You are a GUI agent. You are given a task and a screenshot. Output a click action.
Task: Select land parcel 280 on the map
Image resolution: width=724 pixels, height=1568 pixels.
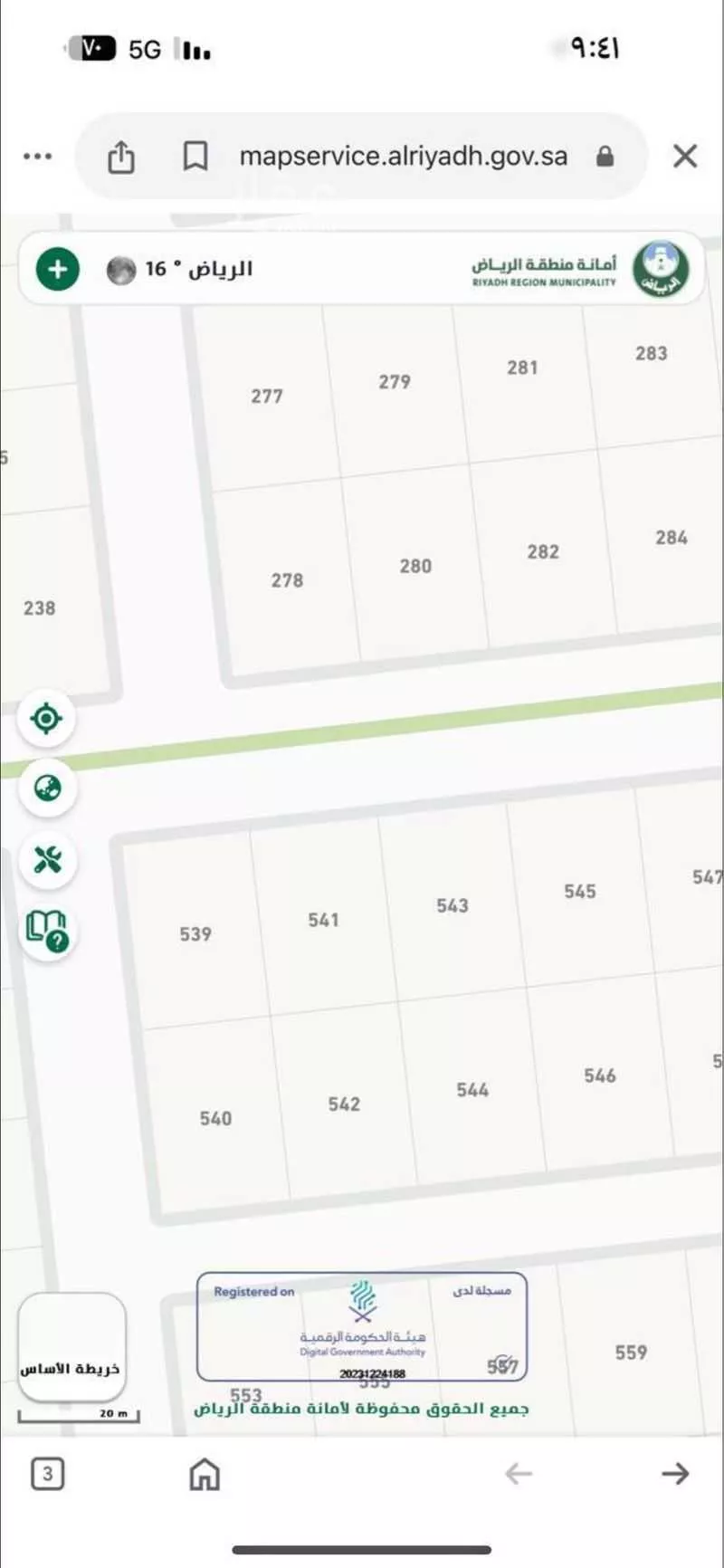[415, 566]
